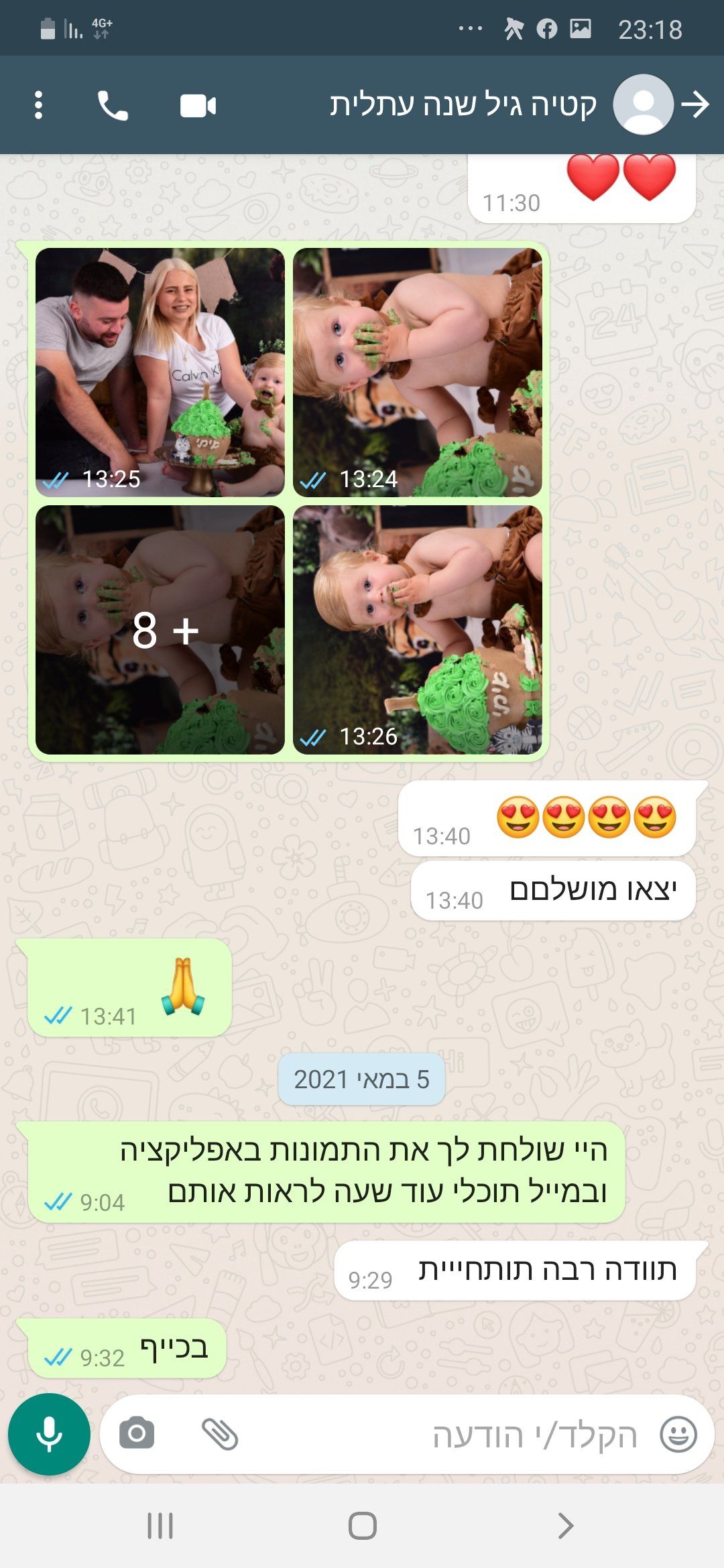The image size is (724, 1568).
Task: Open recent apps from navigation bar
Action: [x=160, y=1526]
